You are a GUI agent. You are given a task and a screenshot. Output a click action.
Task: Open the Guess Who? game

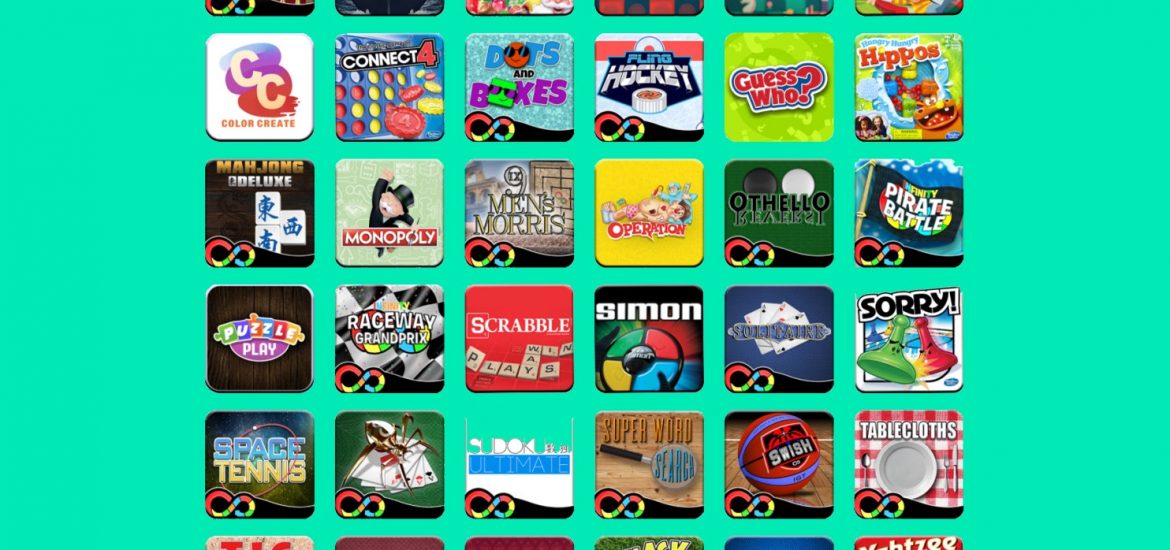tap(779, 87)
